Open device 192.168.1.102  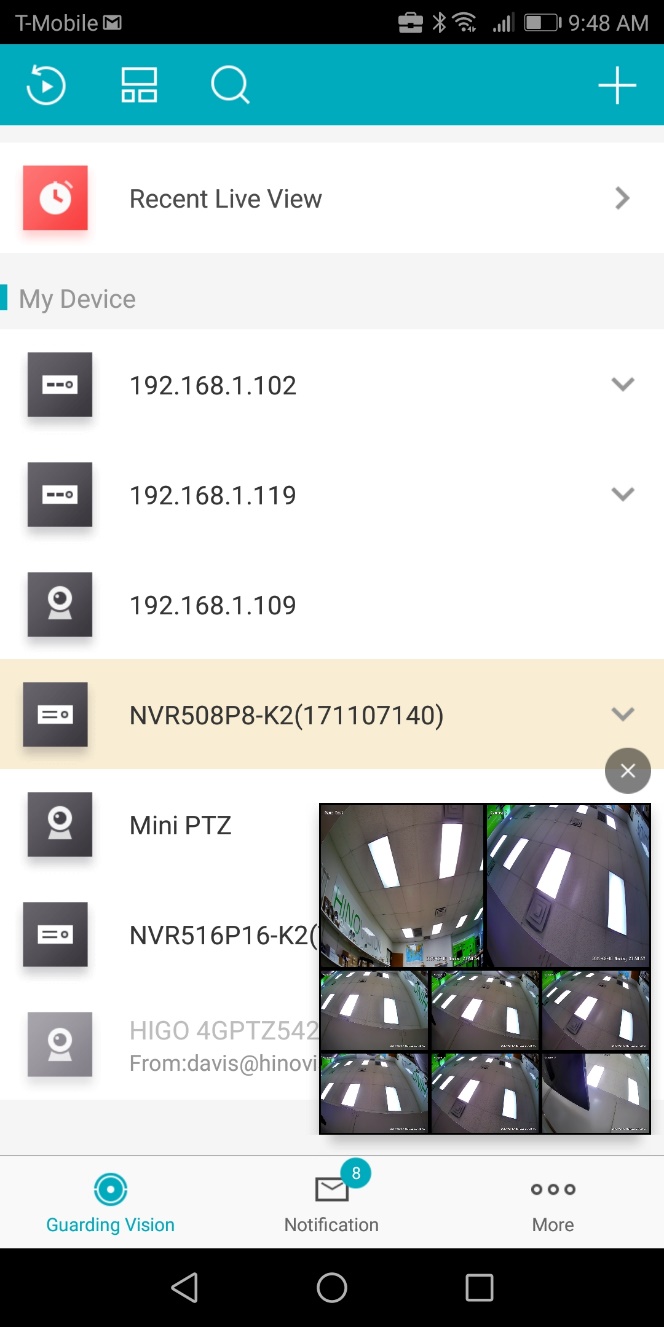point(213,385)
